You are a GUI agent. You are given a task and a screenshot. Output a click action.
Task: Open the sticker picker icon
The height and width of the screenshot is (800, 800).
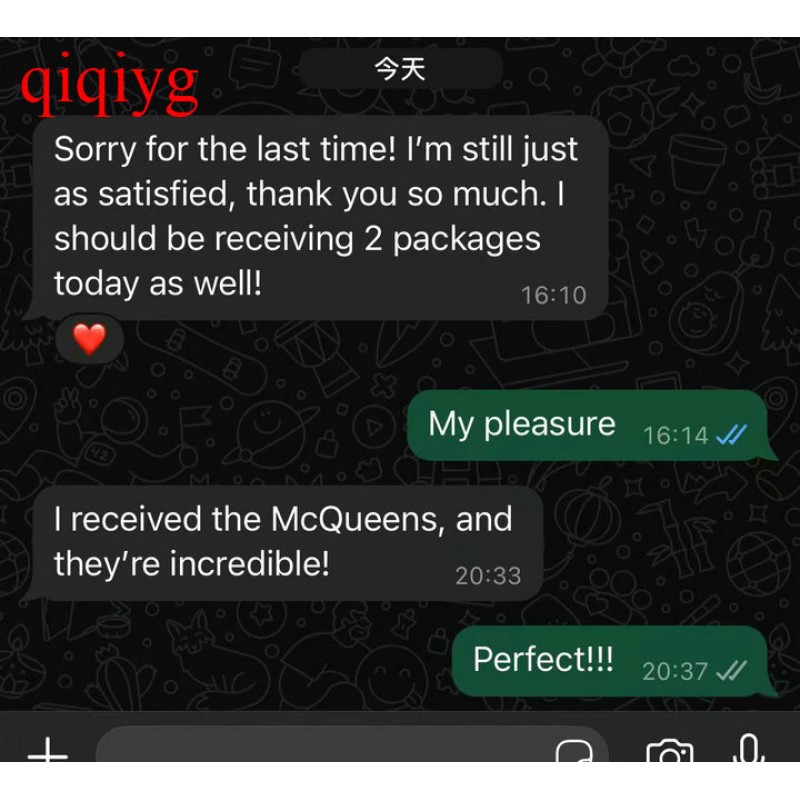(x=574, y=750)
